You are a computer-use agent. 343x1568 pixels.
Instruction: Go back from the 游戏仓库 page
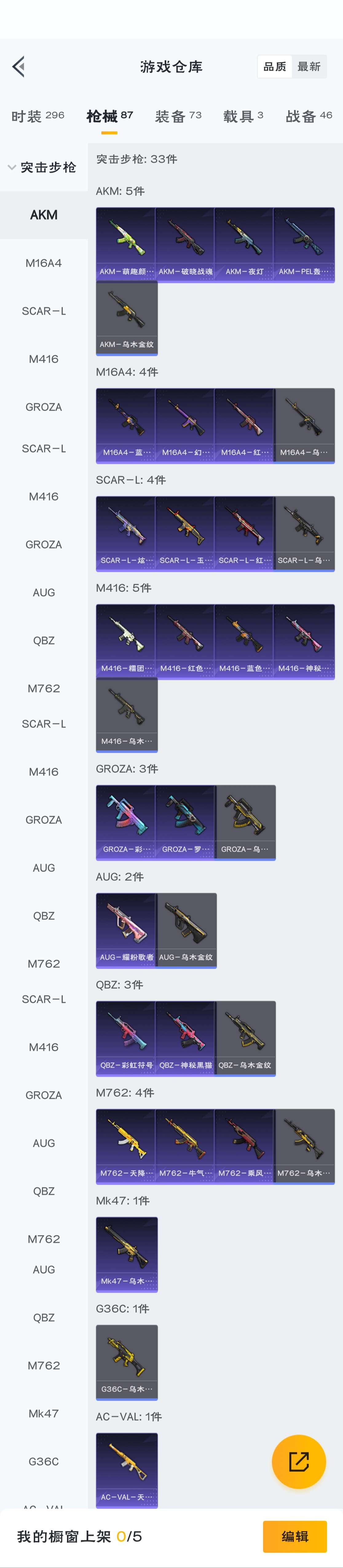point(19,66)
